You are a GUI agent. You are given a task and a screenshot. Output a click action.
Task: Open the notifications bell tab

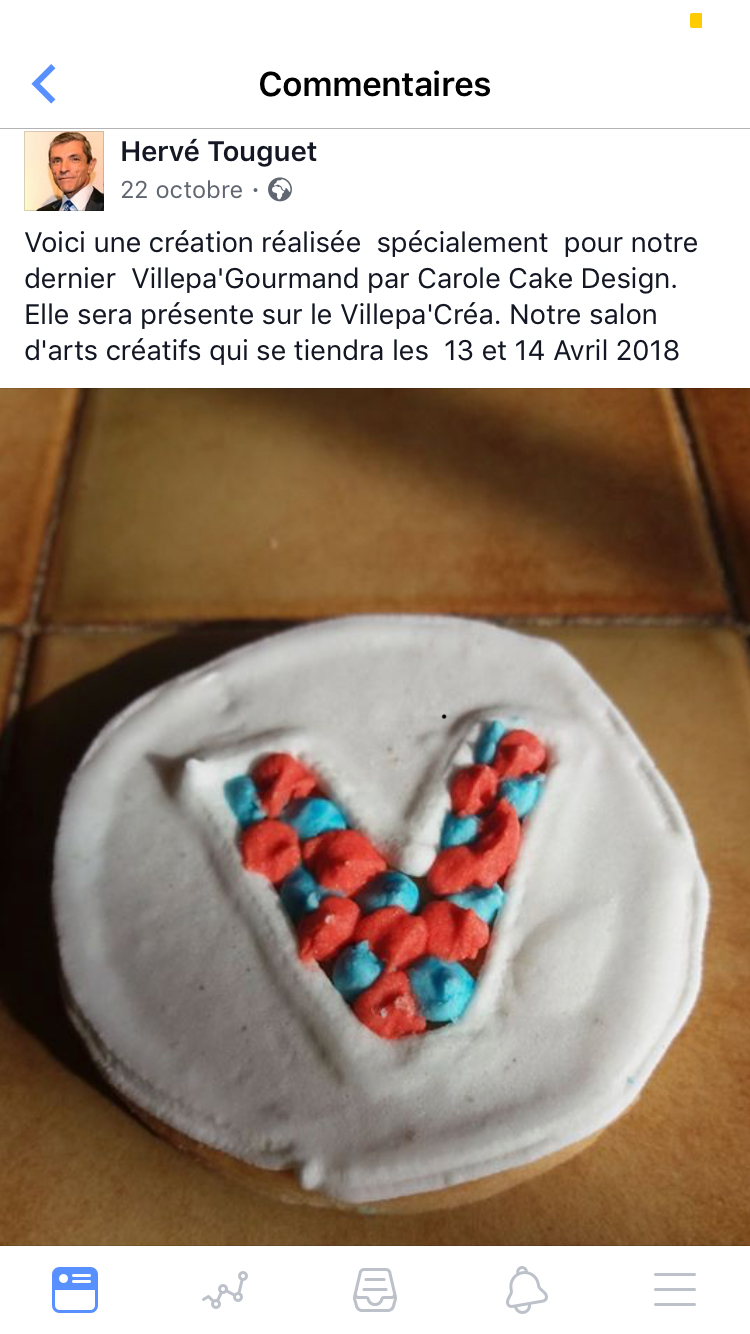click(526, 1290)
